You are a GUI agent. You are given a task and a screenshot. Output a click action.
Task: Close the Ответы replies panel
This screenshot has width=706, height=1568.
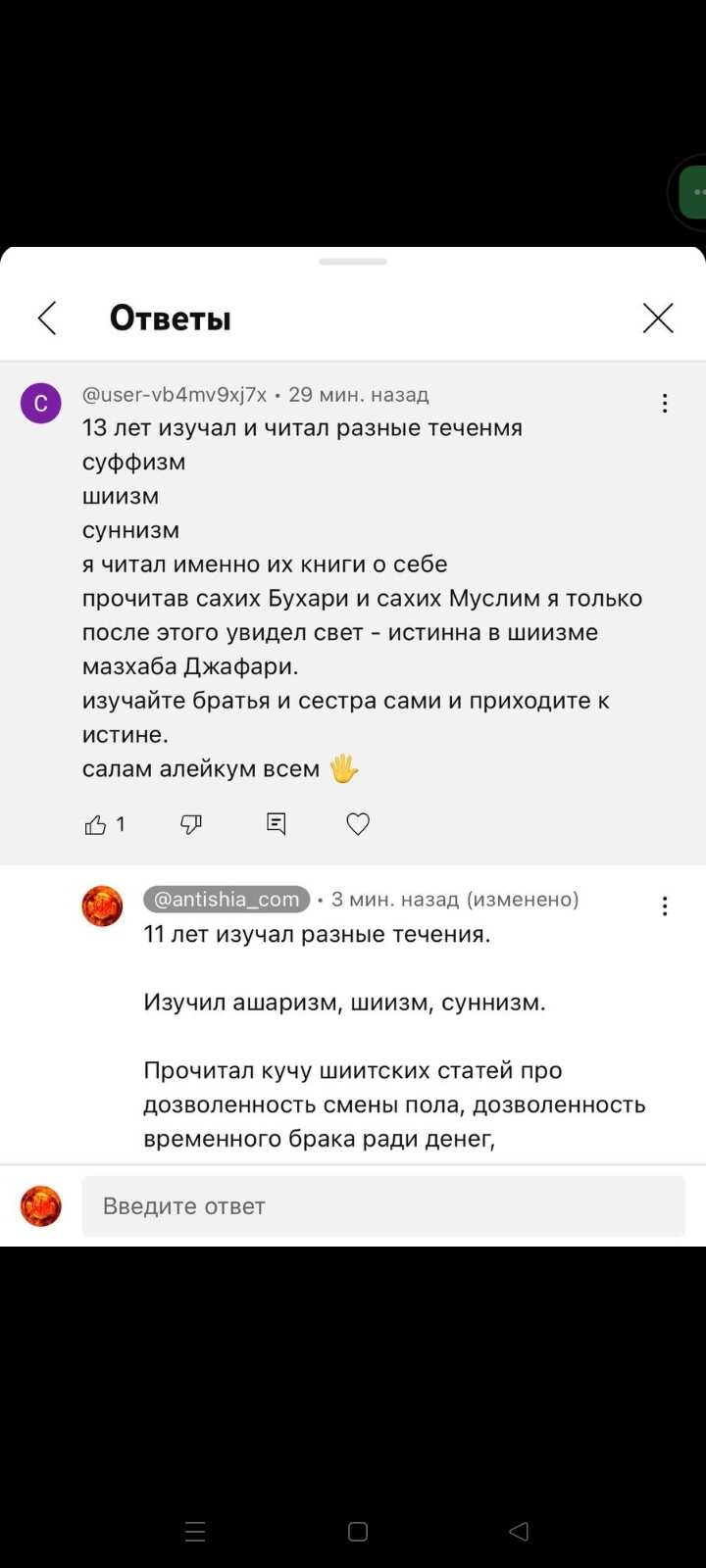[x=658, y=318]
